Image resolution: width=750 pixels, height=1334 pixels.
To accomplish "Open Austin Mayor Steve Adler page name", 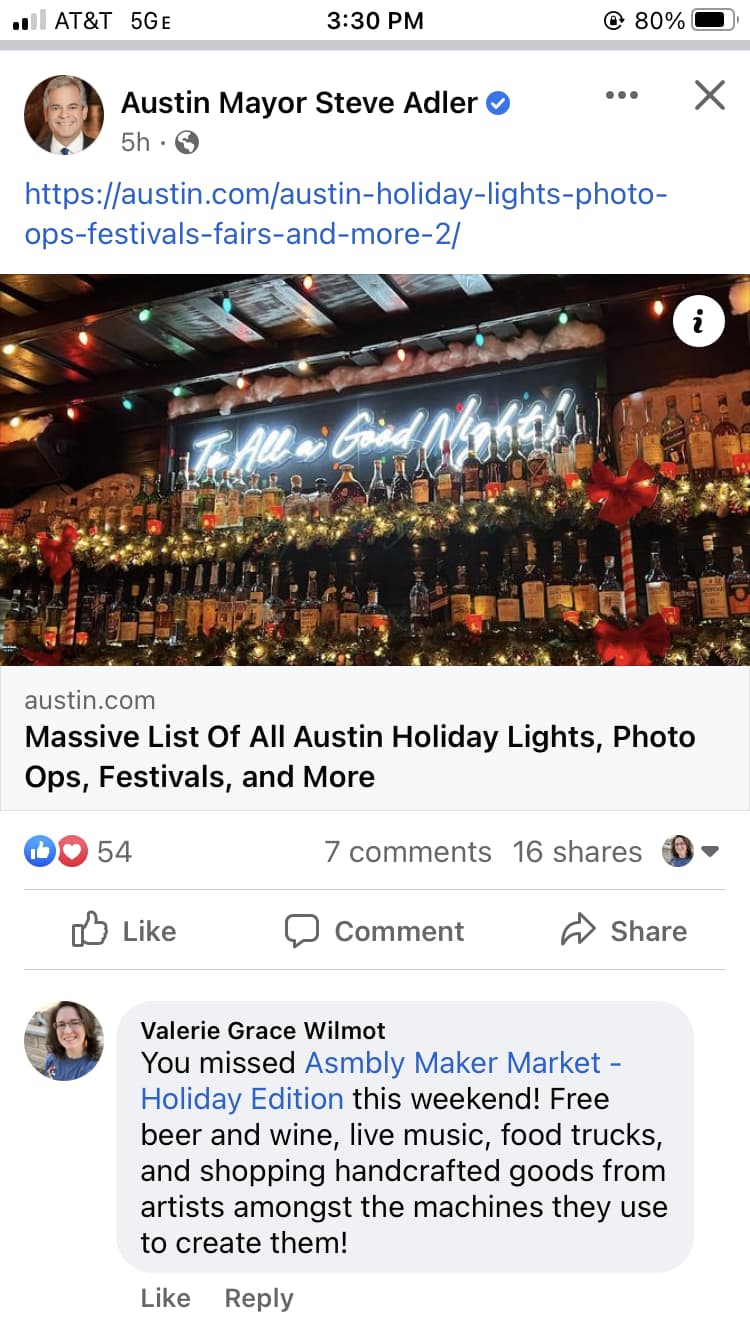I will pyautogui.click(x=299, y=102).
